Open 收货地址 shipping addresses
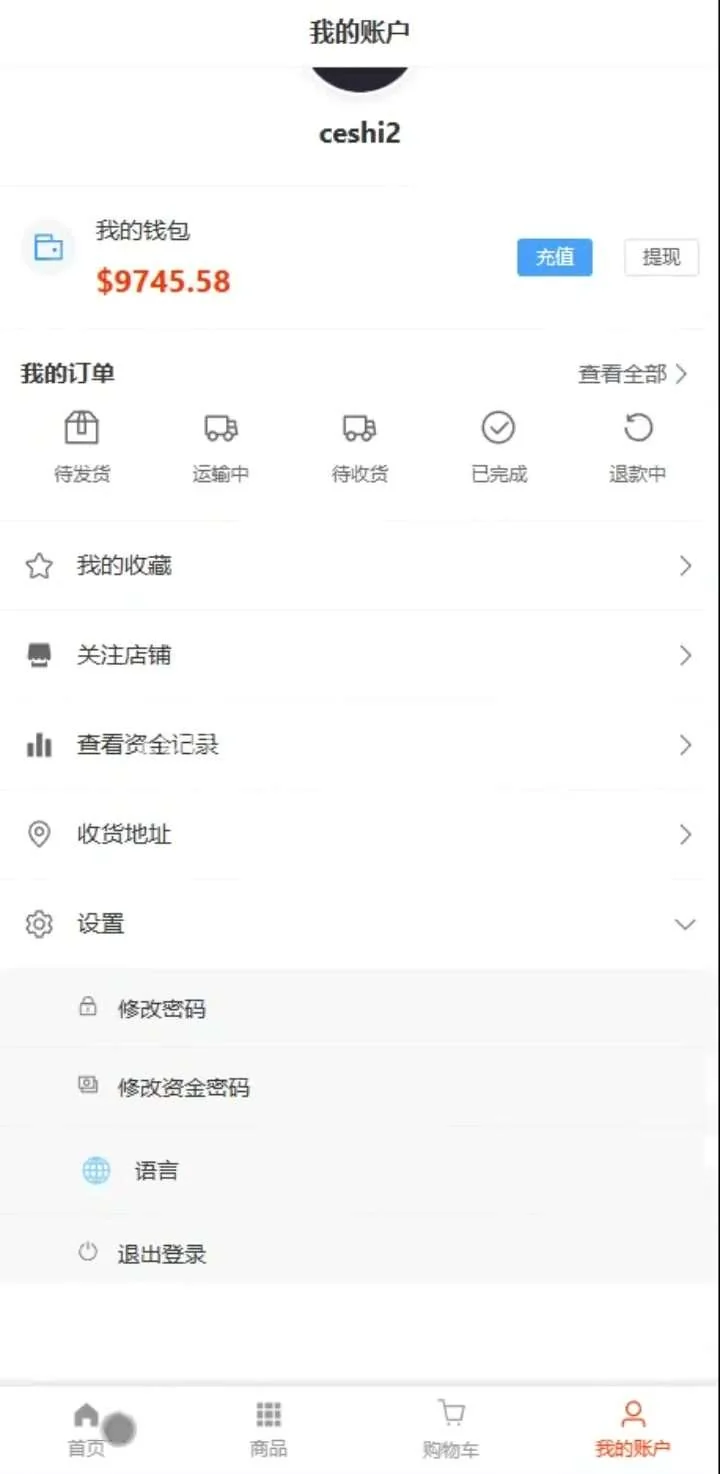The height and width of the screenshot is (1474, 720). tap(360, 834)
